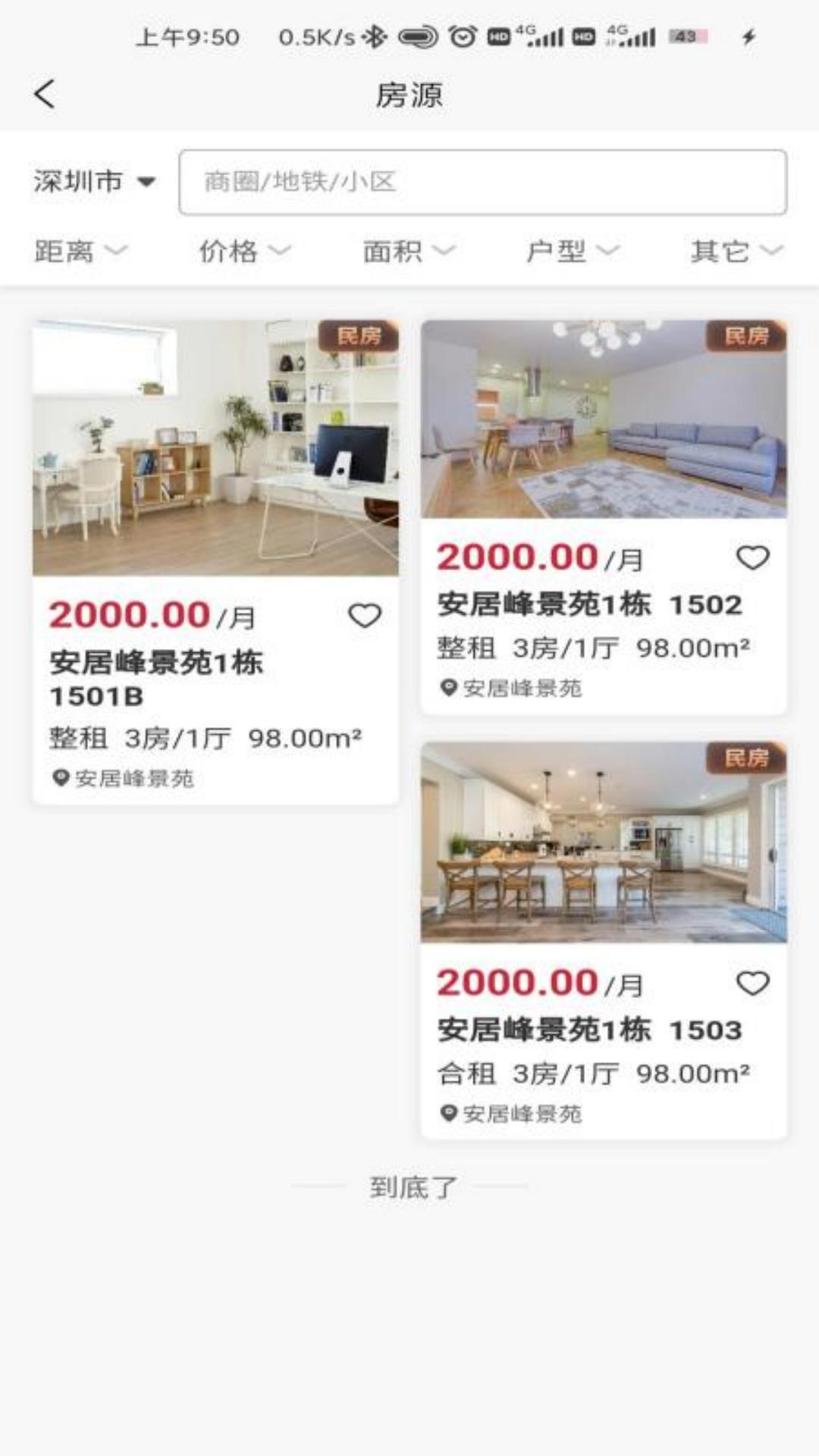Screen dimensions: 819x1456
Task: Favorite the 安居峰景苑1栋 1503 listing heart
Action: [753, 982]
